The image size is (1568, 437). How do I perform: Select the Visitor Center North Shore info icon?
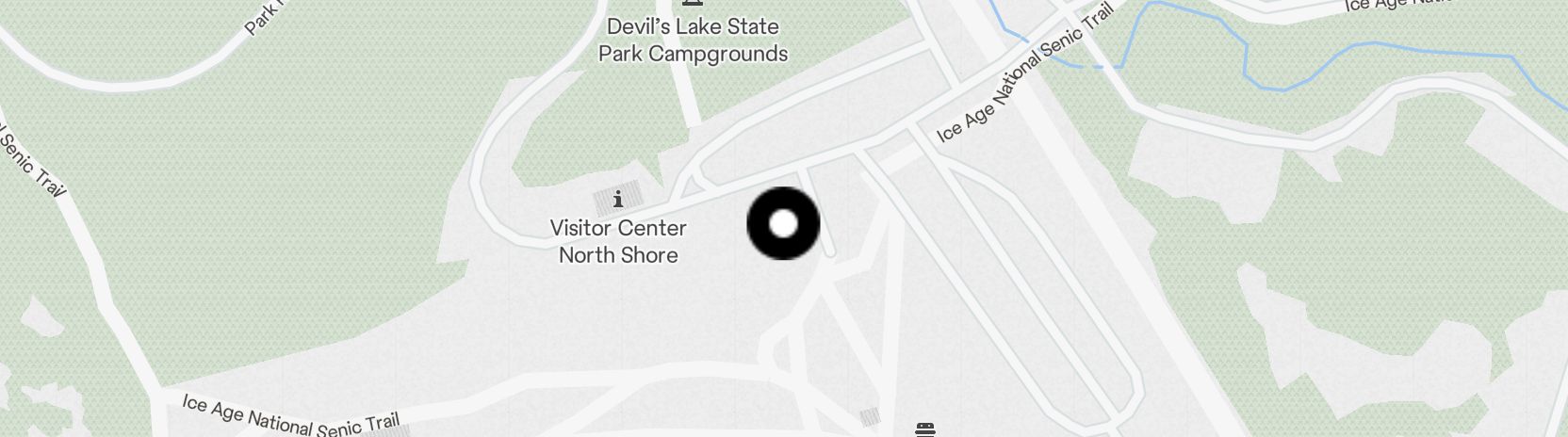pyautogui.click(x=618, y=199)
